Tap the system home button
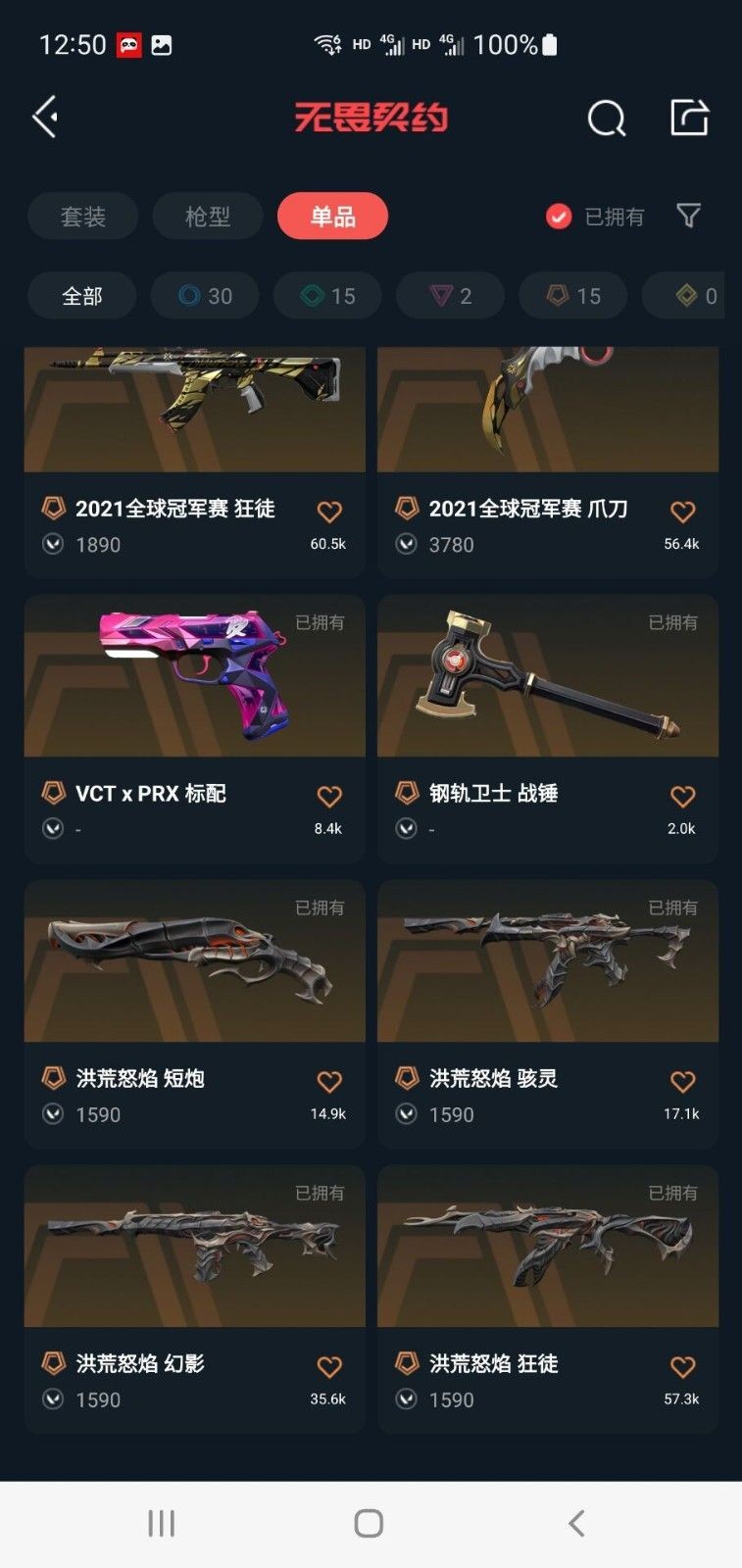The width and height of the screenshot is (742, 1568). [x=369, y=1523]
